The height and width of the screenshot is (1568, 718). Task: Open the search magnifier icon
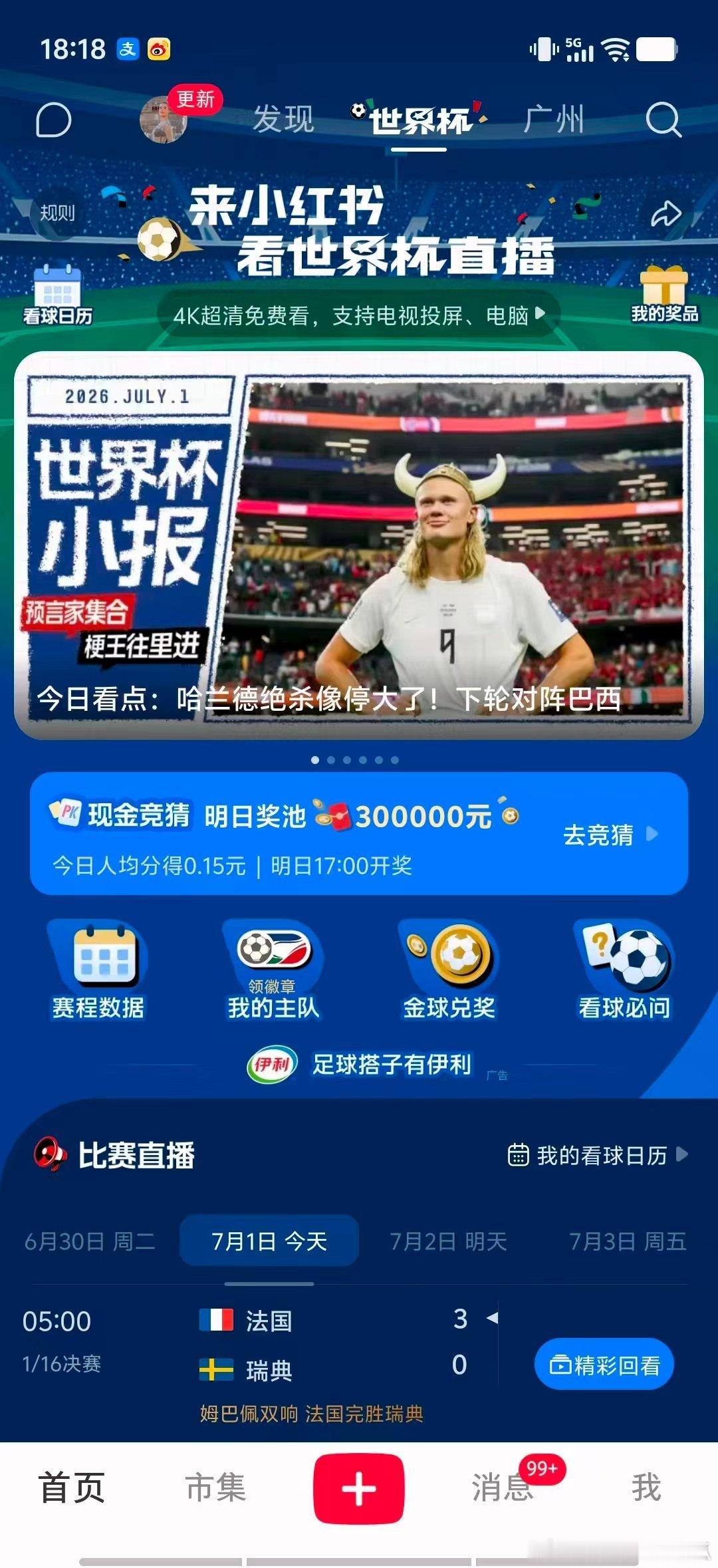(x=663, y=120)
